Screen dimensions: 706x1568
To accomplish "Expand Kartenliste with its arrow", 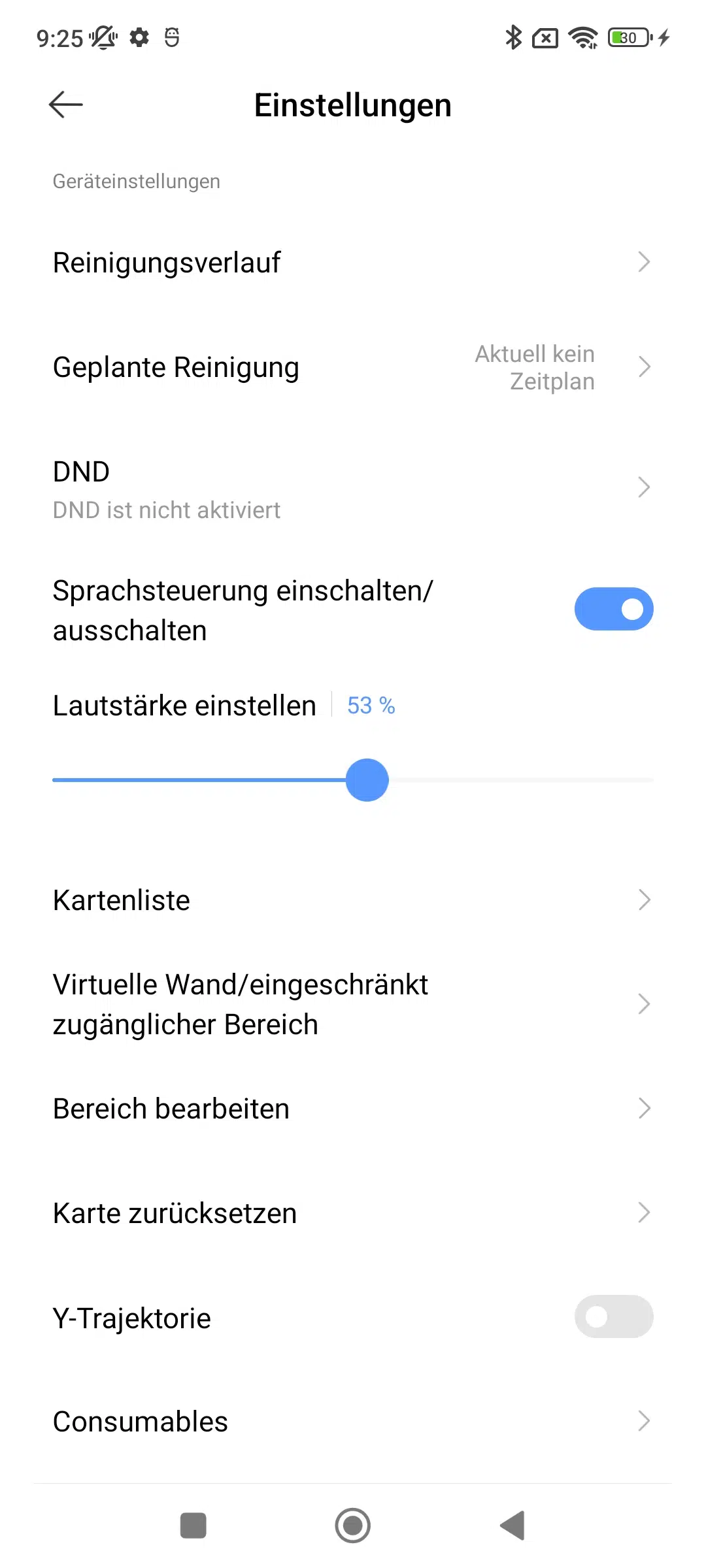I will point(644,900).
